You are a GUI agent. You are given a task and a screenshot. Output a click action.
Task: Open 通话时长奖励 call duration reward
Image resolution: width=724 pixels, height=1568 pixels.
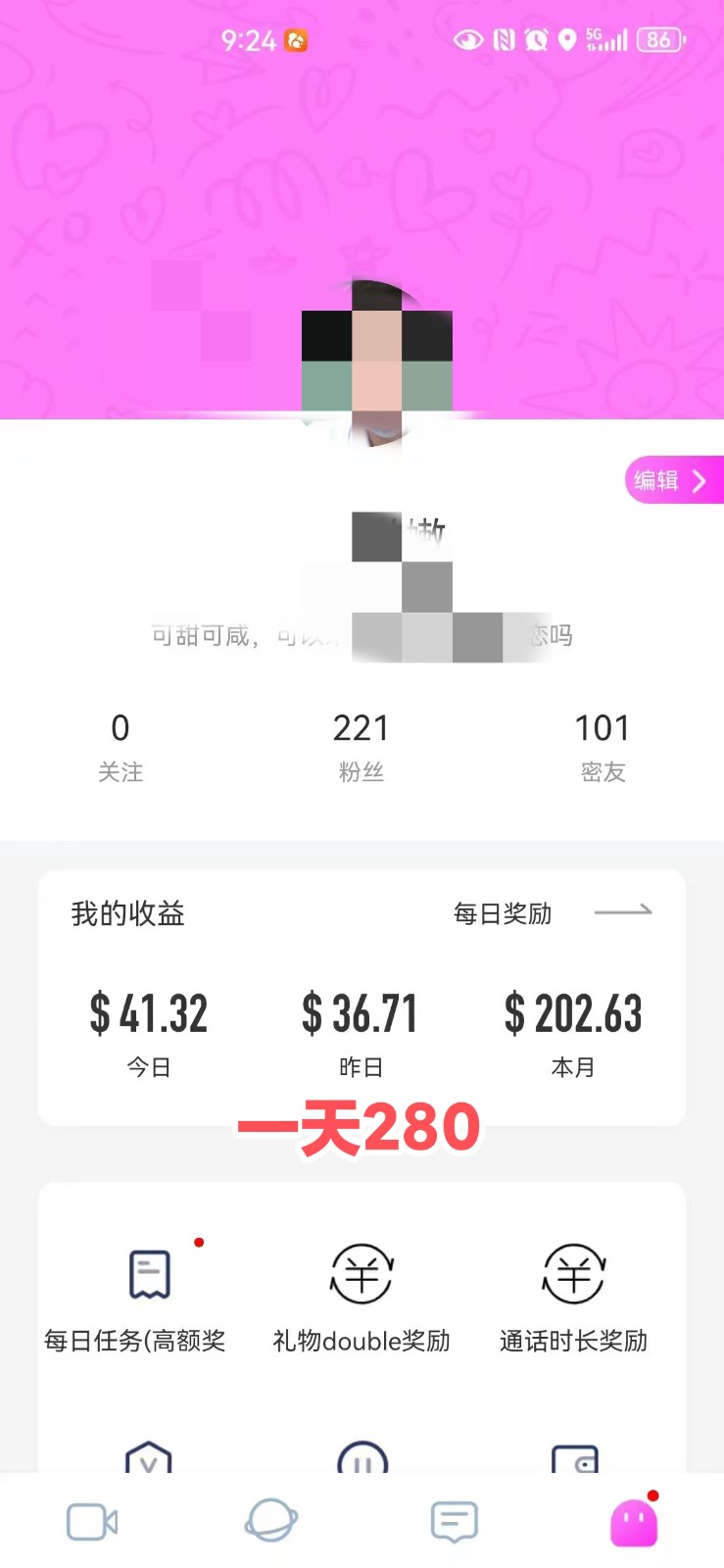point(574,1296)
